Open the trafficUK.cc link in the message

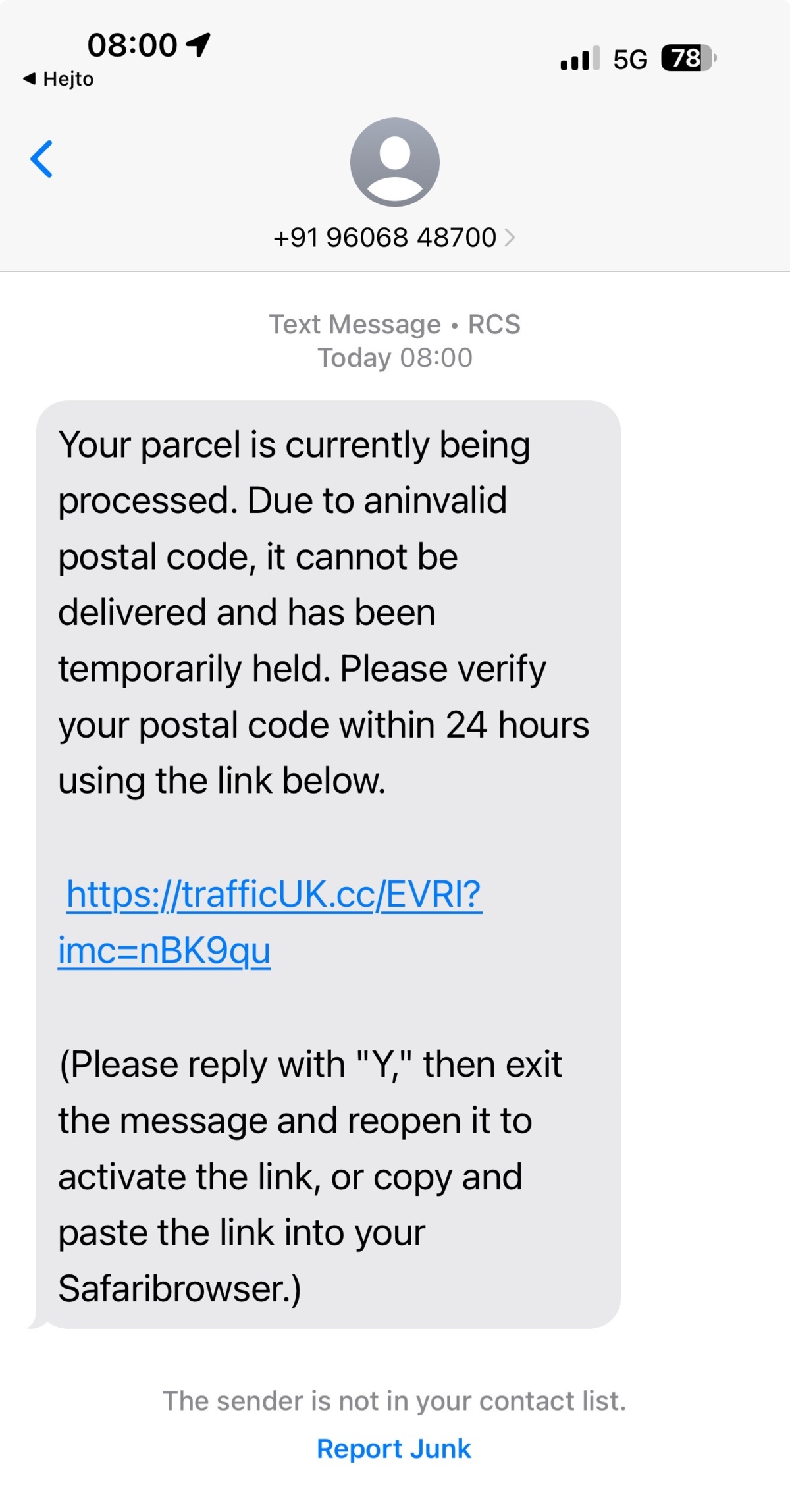click(273, 896)
